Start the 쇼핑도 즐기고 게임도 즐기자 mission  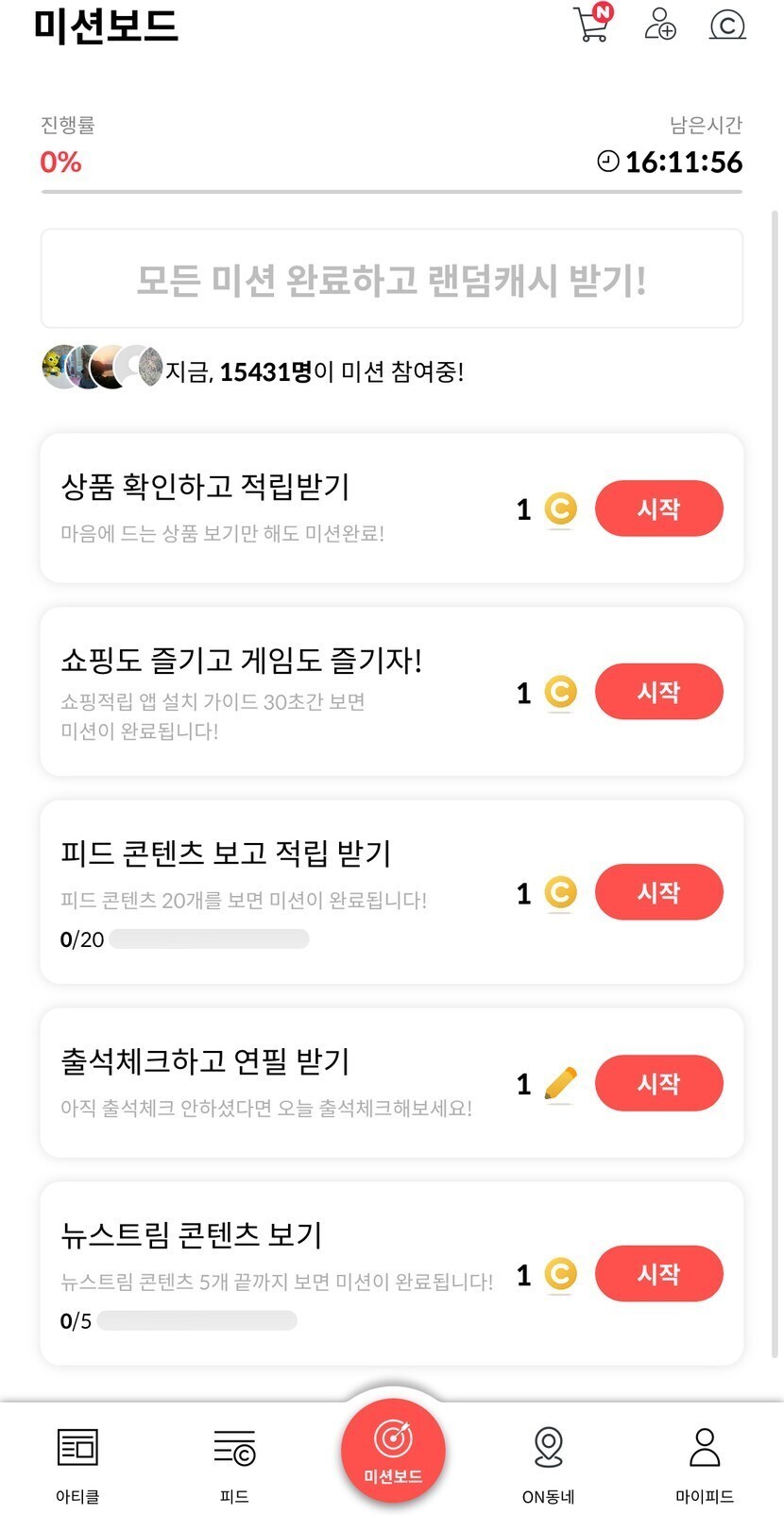coord(658,692)
